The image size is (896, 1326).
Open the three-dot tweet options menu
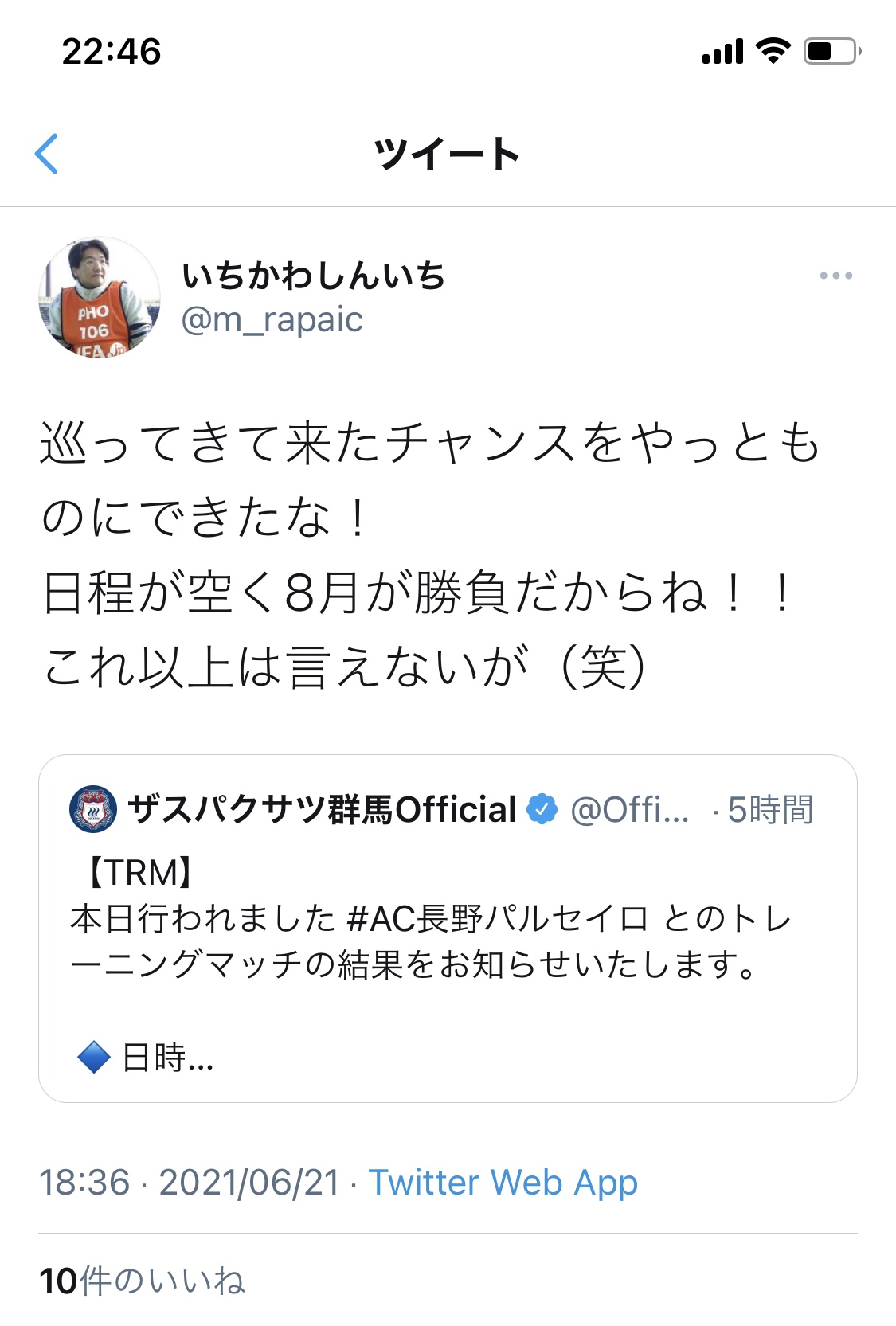835,276
